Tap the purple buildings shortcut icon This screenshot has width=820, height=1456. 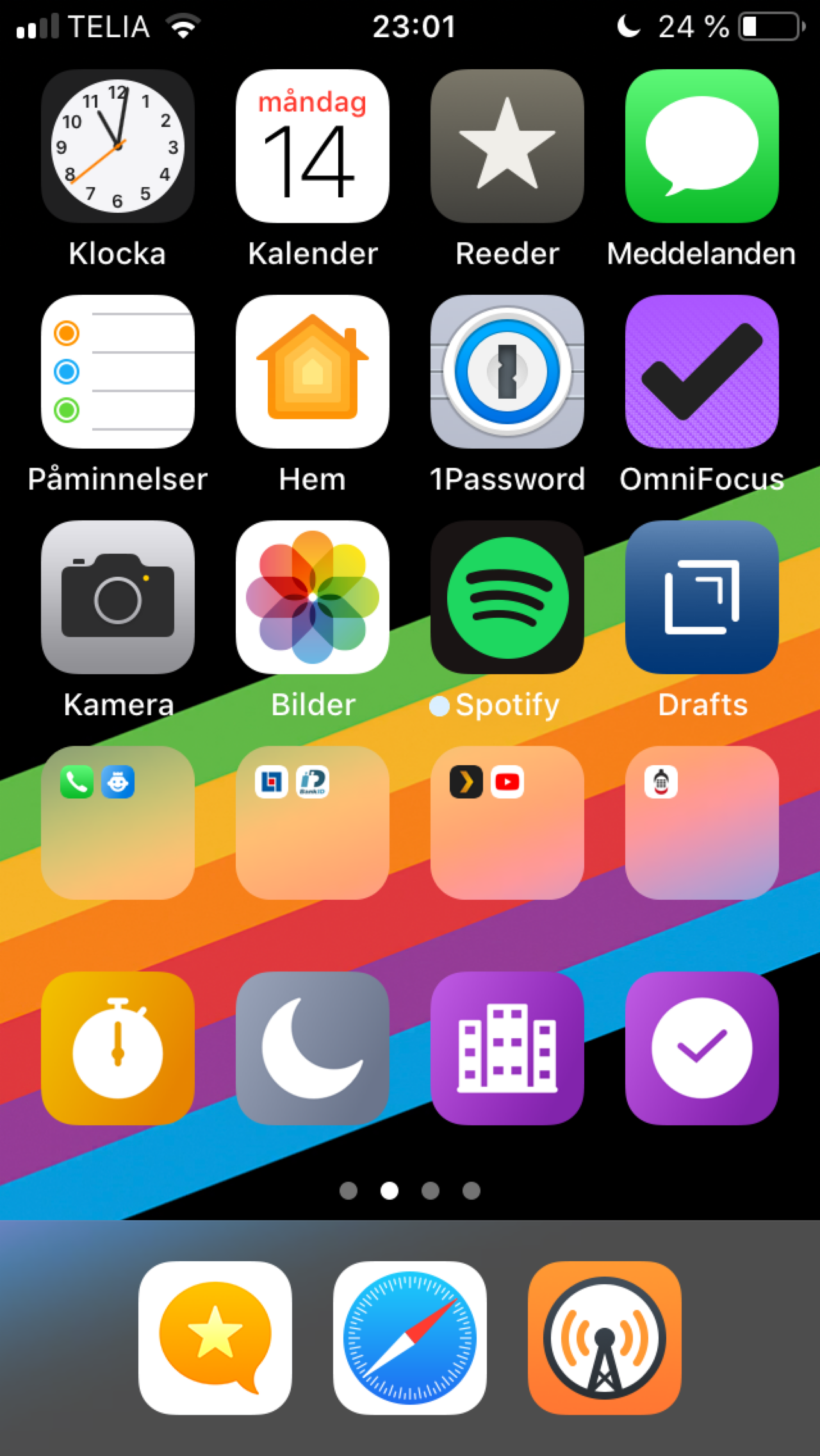pyautogui.click(x=507, y=1048)
